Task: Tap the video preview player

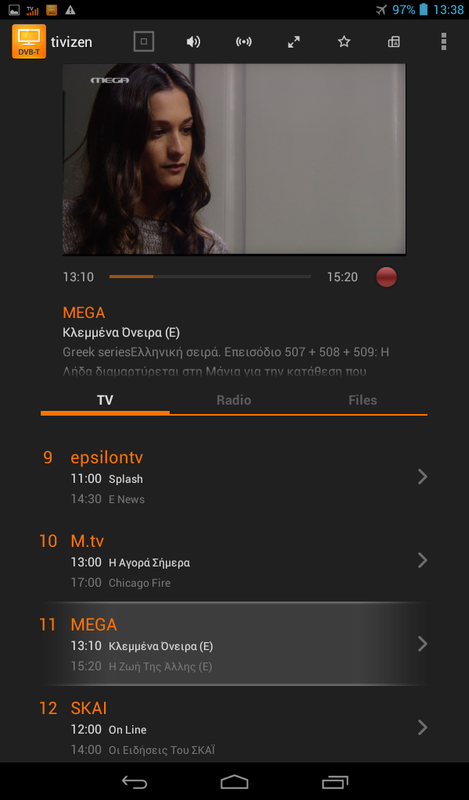Action: pyautogui.click(x=234, y=159)
